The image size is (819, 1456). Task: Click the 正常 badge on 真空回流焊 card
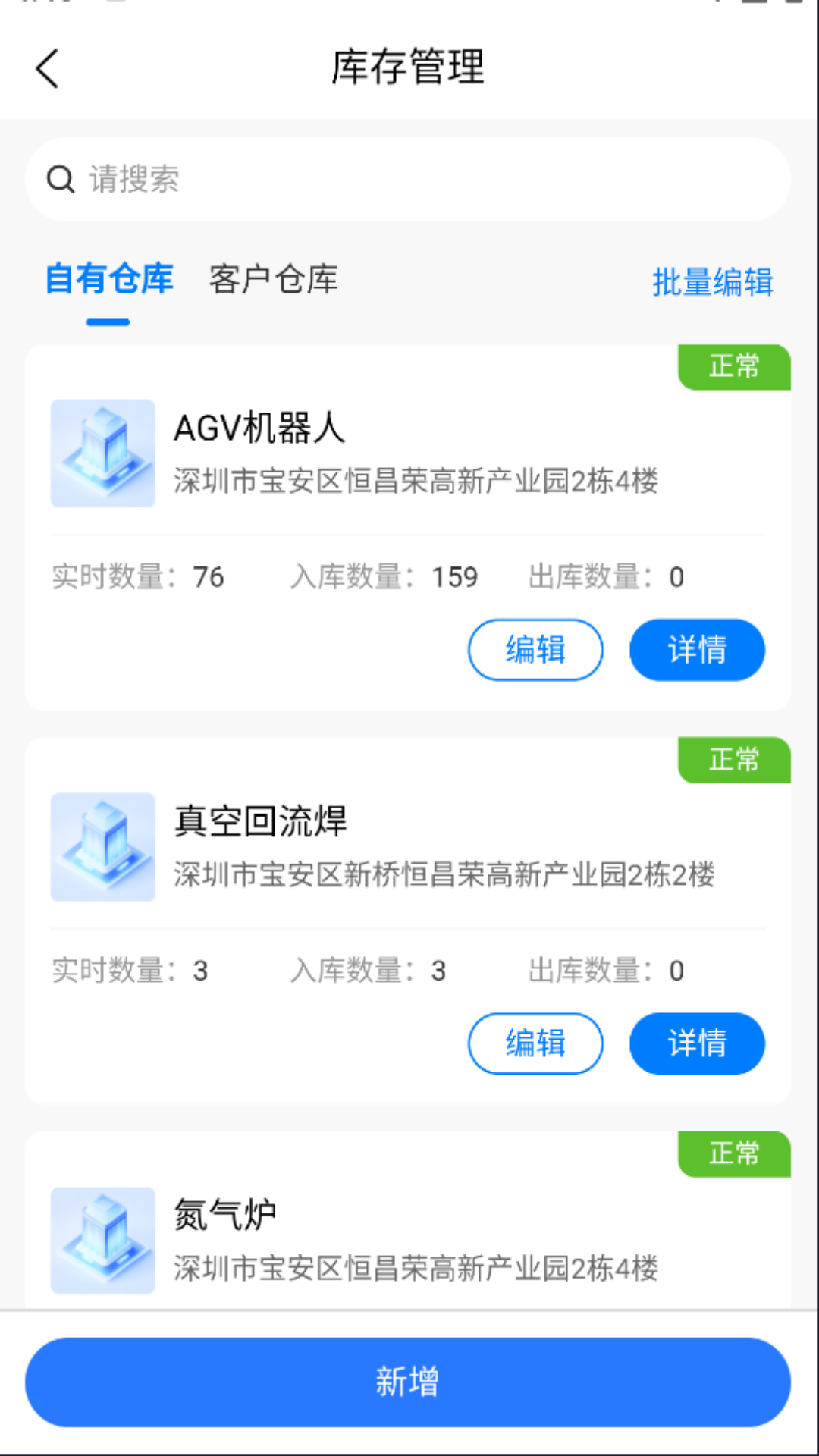(733, 761)
